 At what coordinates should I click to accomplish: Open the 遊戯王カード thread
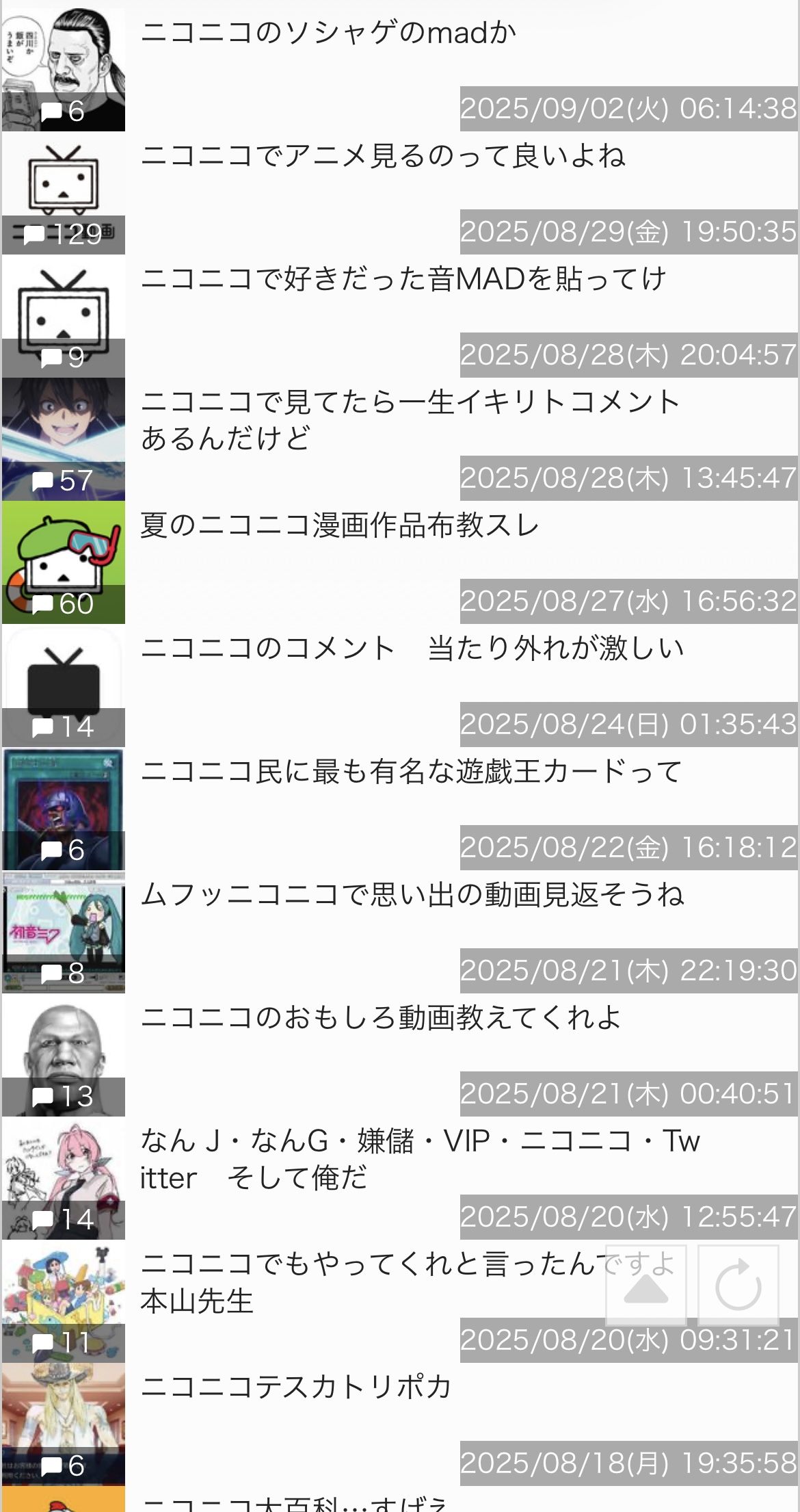411,772
